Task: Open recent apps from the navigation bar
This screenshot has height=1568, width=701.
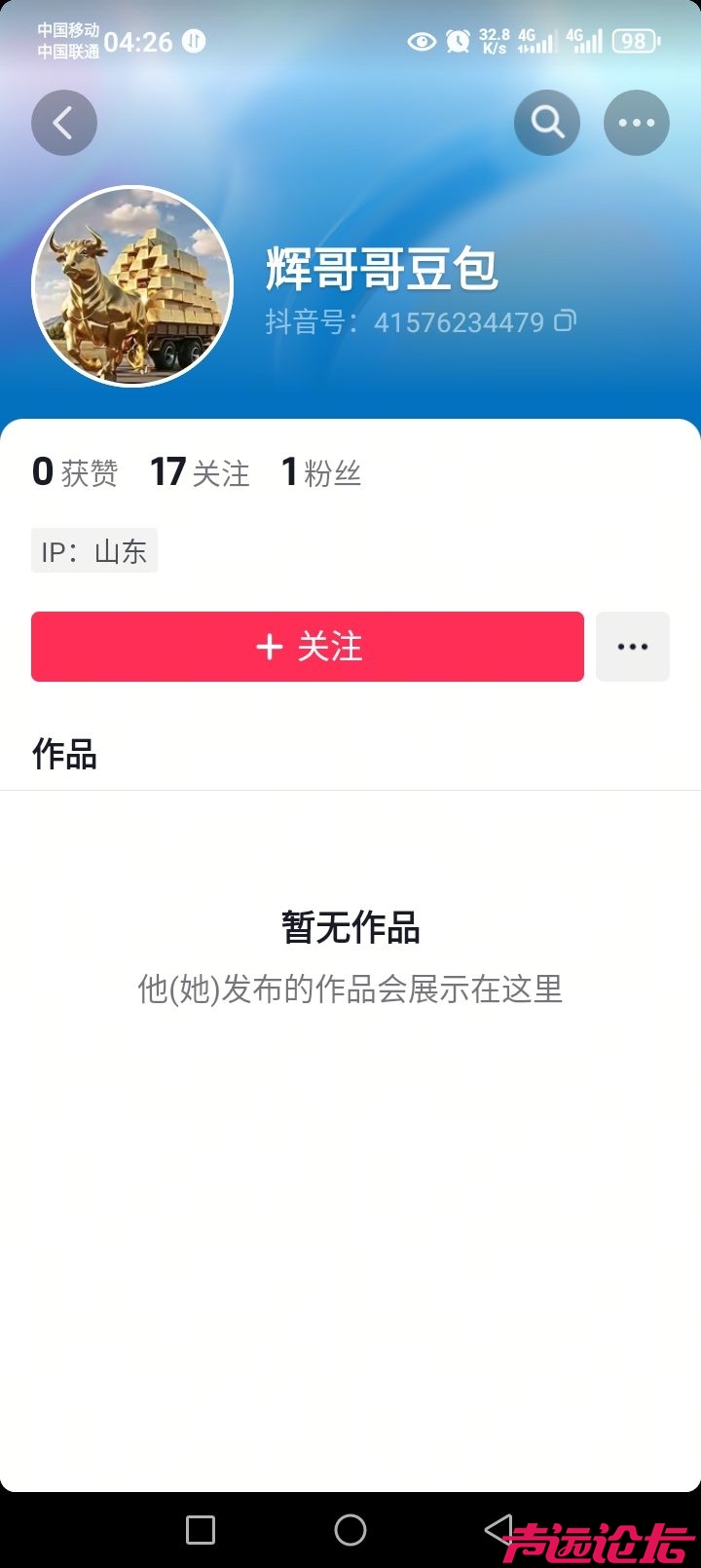Action: [201, 1530]
